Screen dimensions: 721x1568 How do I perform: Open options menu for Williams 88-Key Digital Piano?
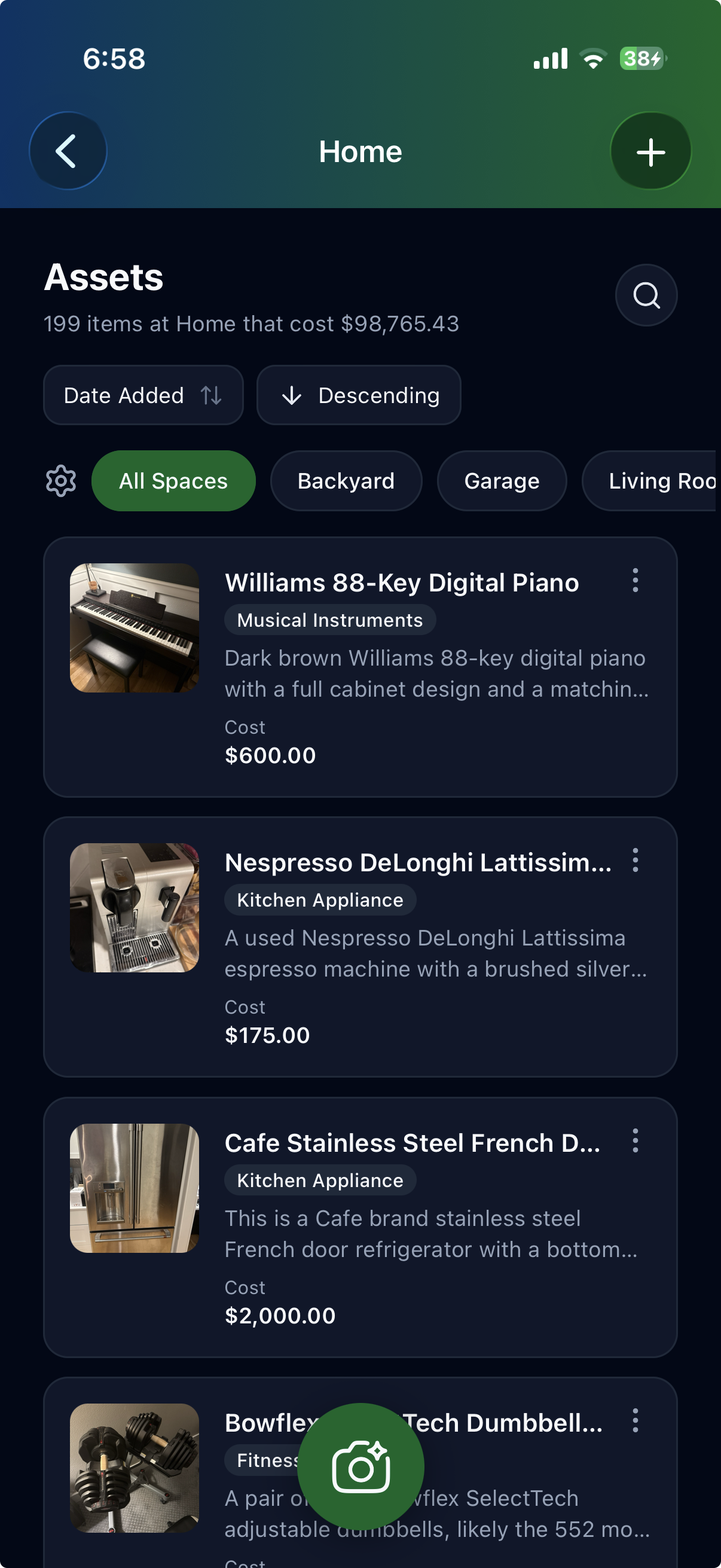(636, 582)
